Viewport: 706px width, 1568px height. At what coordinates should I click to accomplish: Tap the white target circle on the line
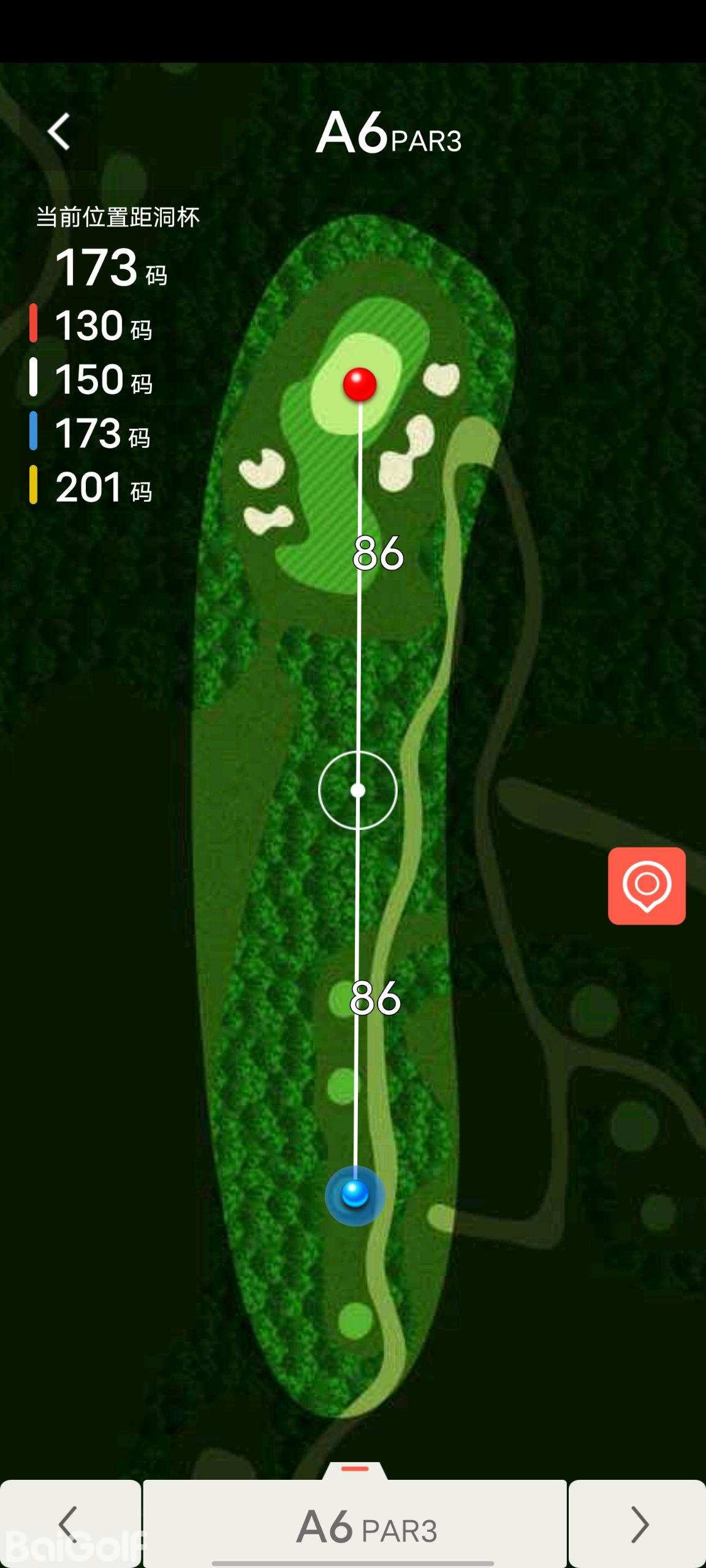[x=358, y=790]
